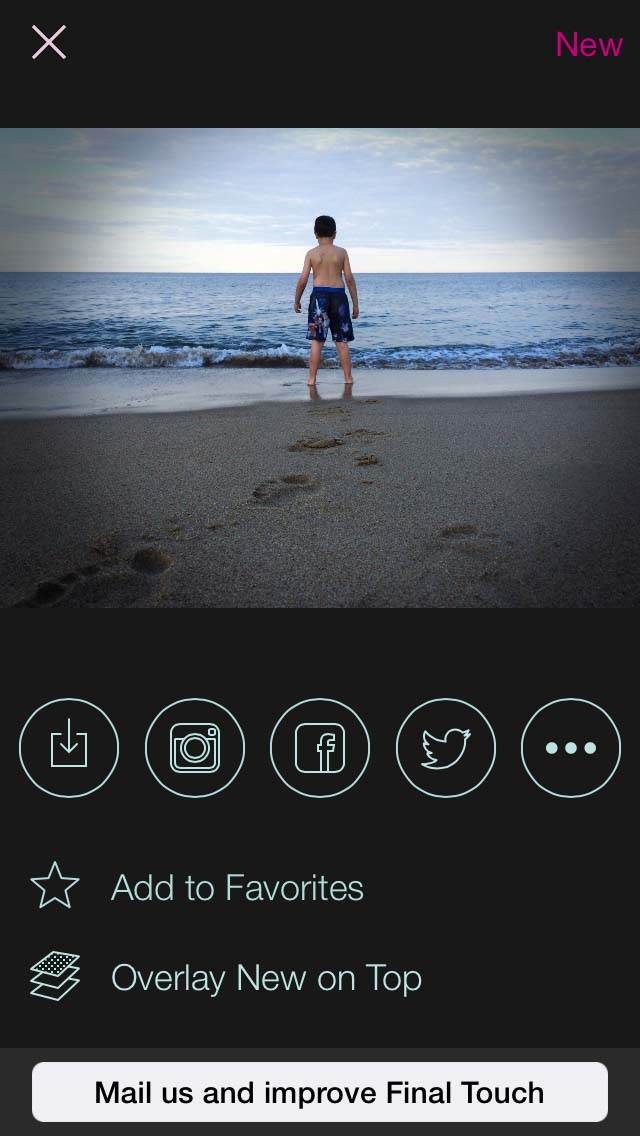Share the photo to Instagram
The width and height of the screenshot is (640, 1136).
(195, 748)
